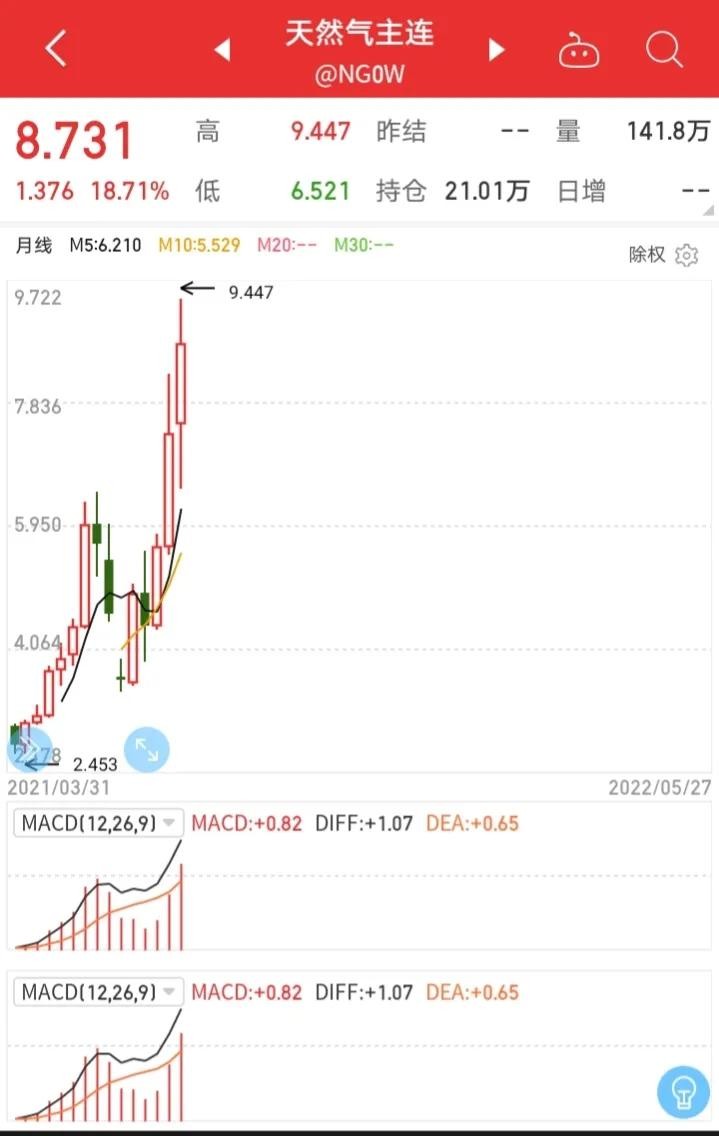The image size is (719, 1136).
Task: Open search from the magnifier icon
Action: (x=663, y=48)
